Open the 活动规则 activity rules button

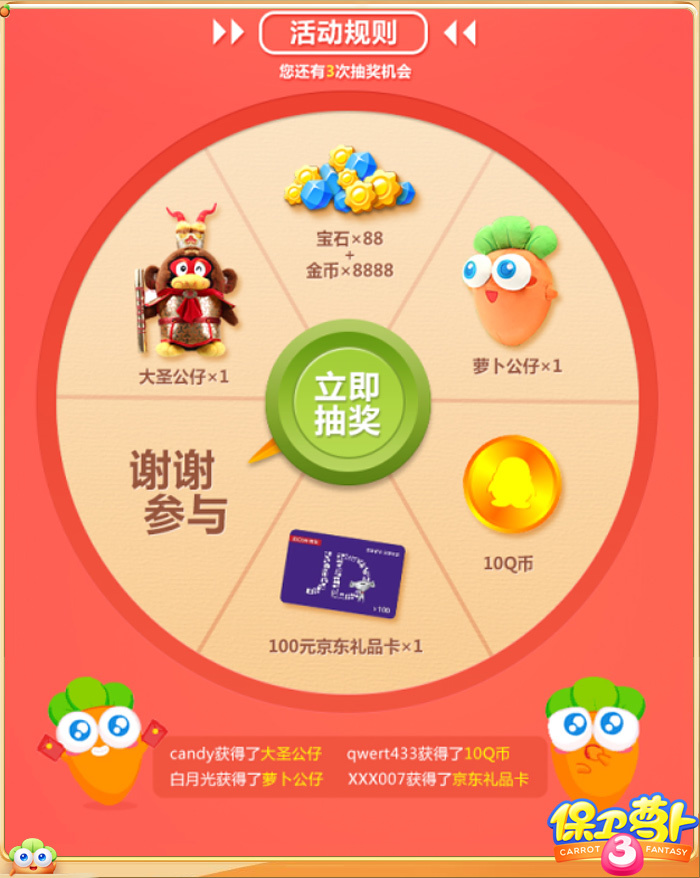[x=343, y=33]
